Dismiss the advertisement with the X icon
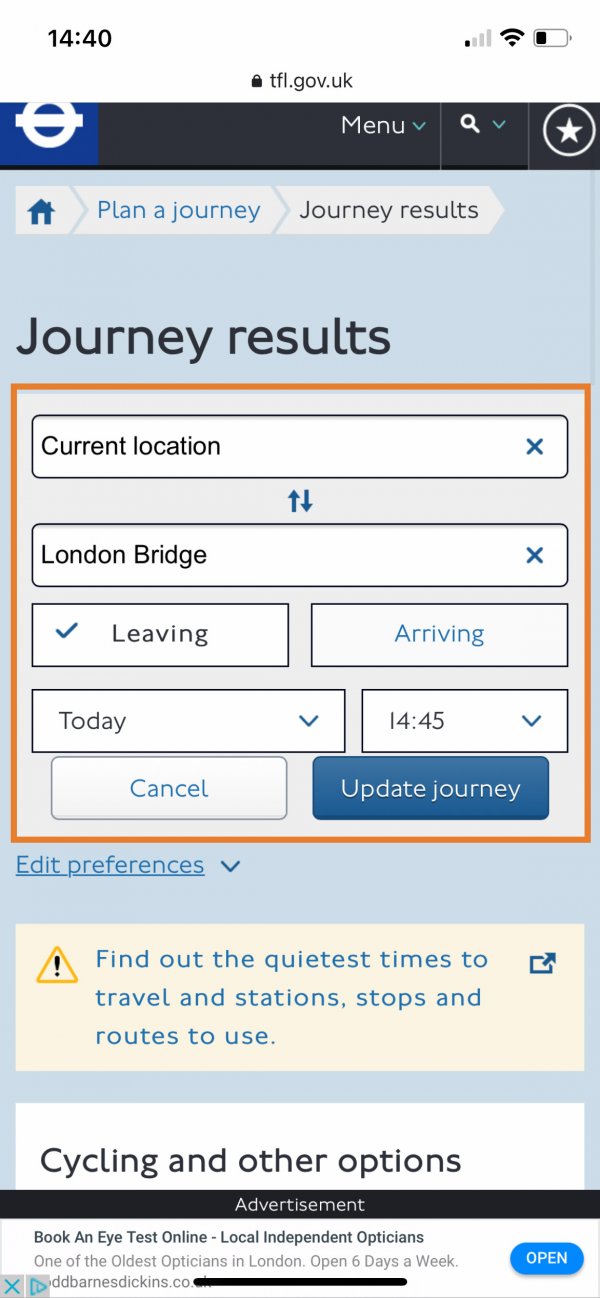The height and width of the screenshot is (1298, 600). point(12,1286)
